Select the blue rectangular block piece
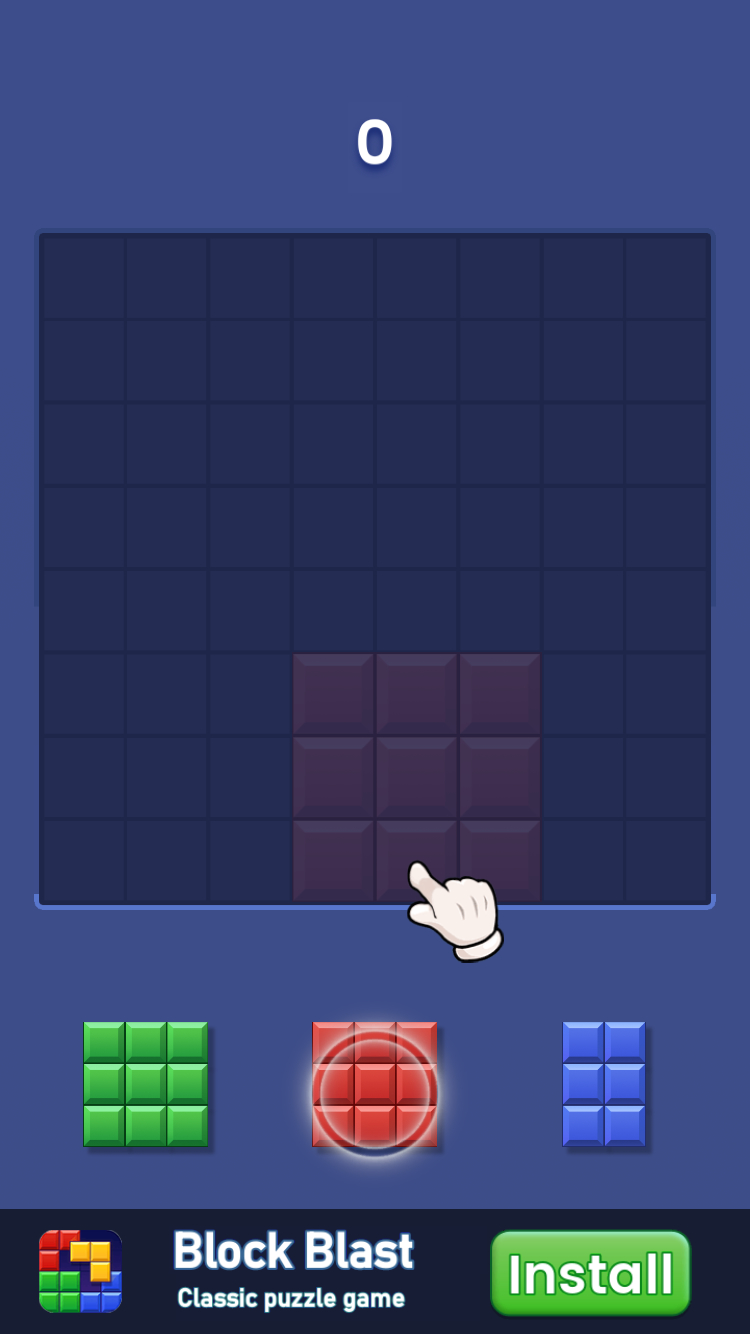The height and width of the screenshot is (1334, 750). click(x=604, y=1085)
